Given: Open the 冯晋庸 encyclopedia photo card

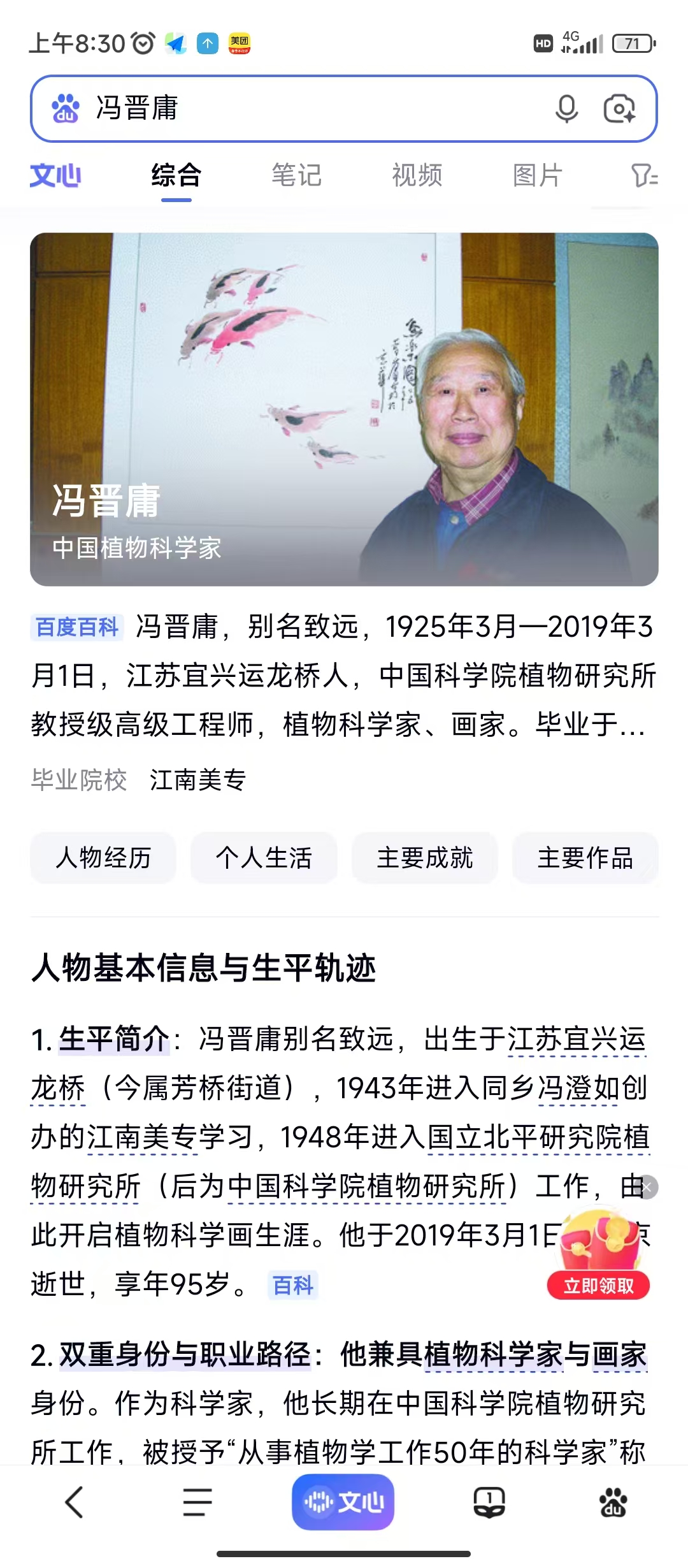Looking at the screenshot, I should [344, 409].
